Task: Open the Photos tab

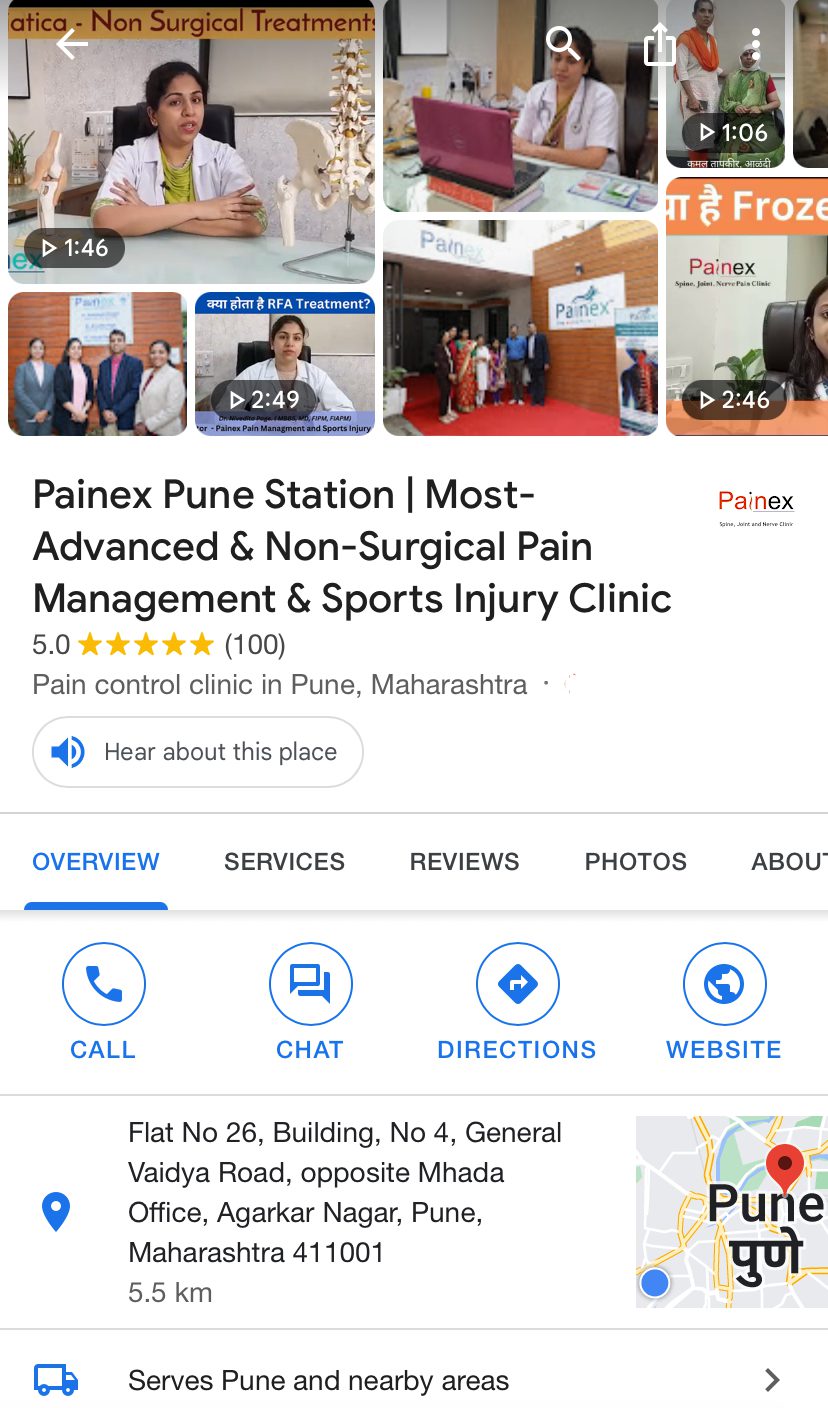Action: coord(636,862)
